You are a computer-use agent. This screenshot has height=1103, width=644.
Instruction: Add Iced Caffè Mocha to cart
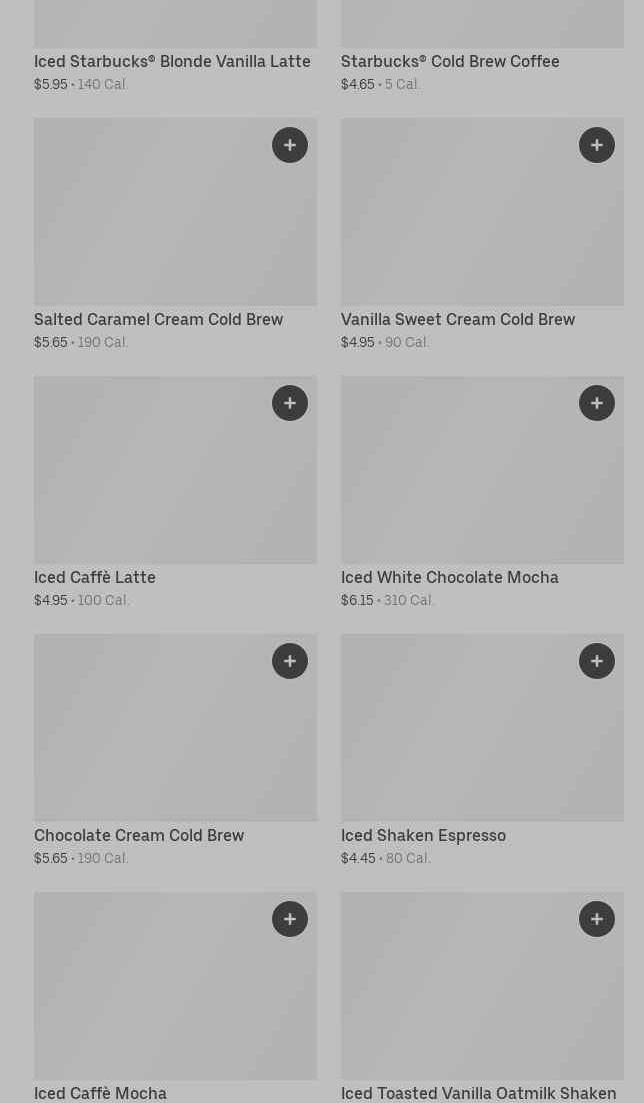pos(290,919)
